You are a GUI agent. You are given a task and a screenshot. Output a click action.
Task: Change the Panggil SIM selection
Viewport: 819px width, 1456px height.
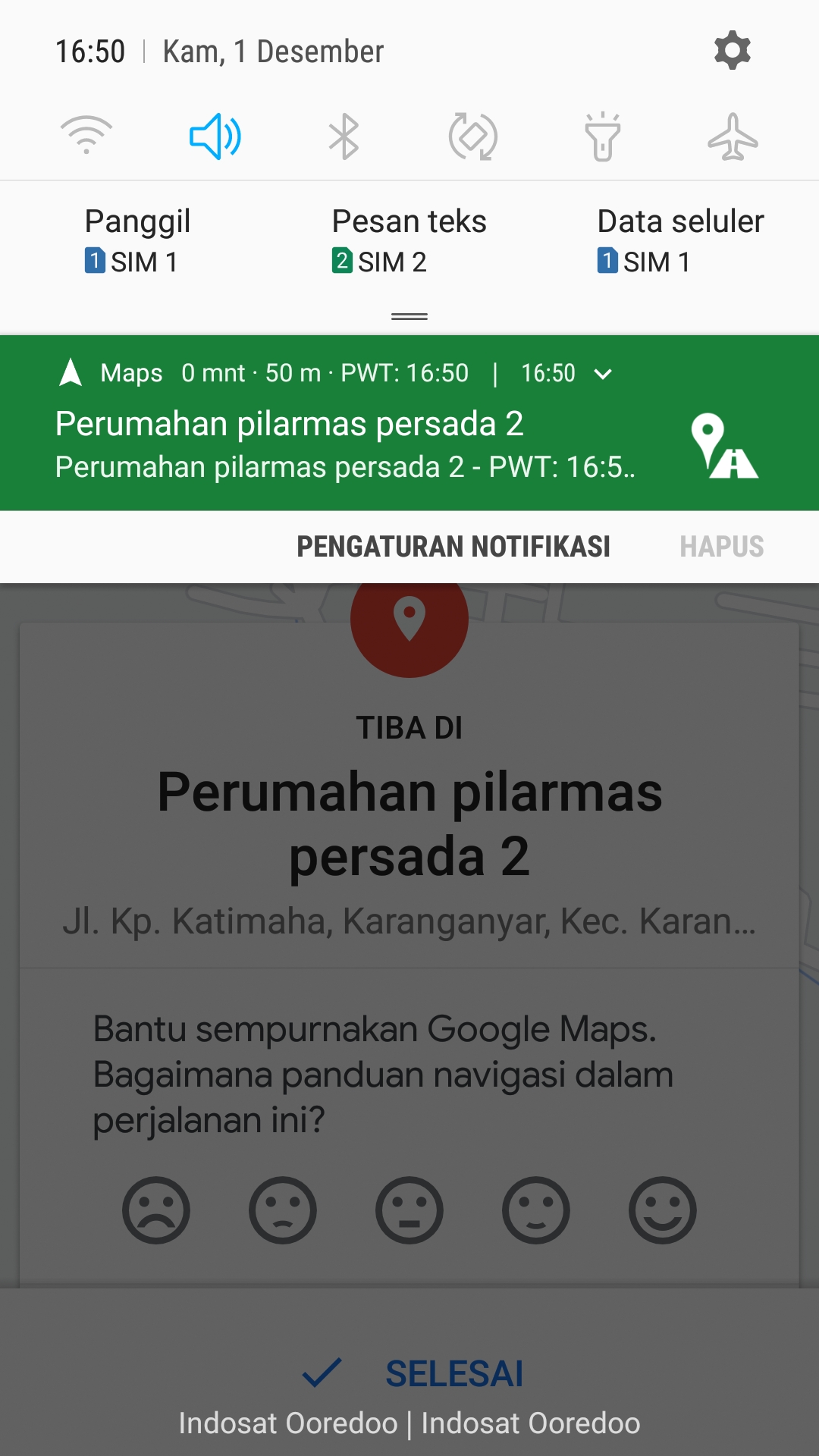point(137,241)
